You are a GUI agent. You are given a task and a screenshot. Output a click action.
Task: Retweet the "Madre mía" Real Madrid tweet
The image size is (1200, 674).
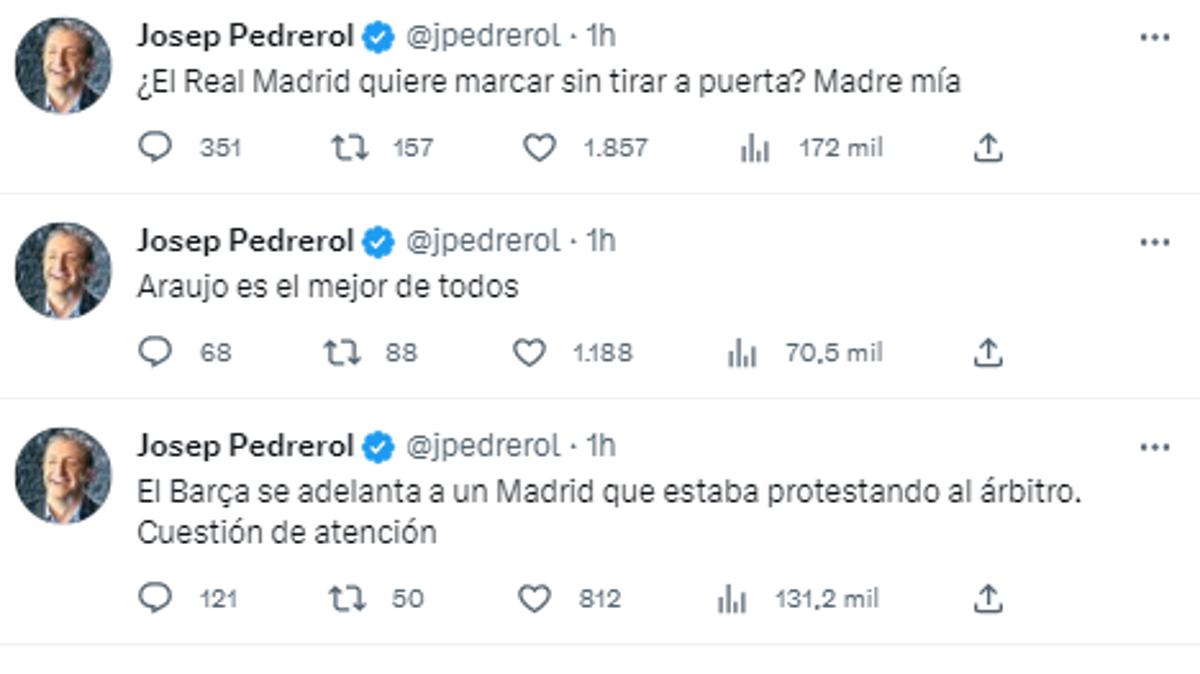pos(350,149)
